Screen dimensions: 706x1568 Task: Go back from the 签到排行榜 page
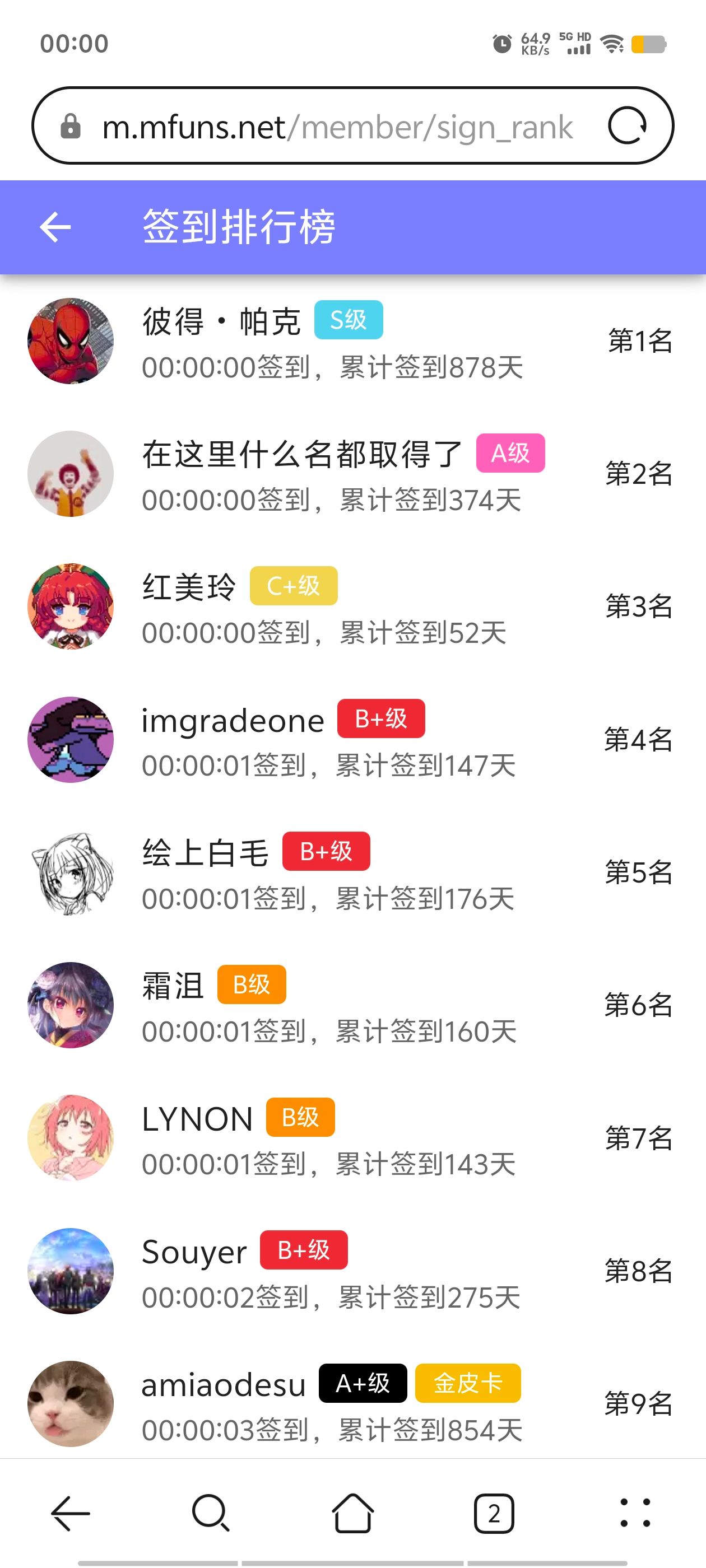(55, 227)
